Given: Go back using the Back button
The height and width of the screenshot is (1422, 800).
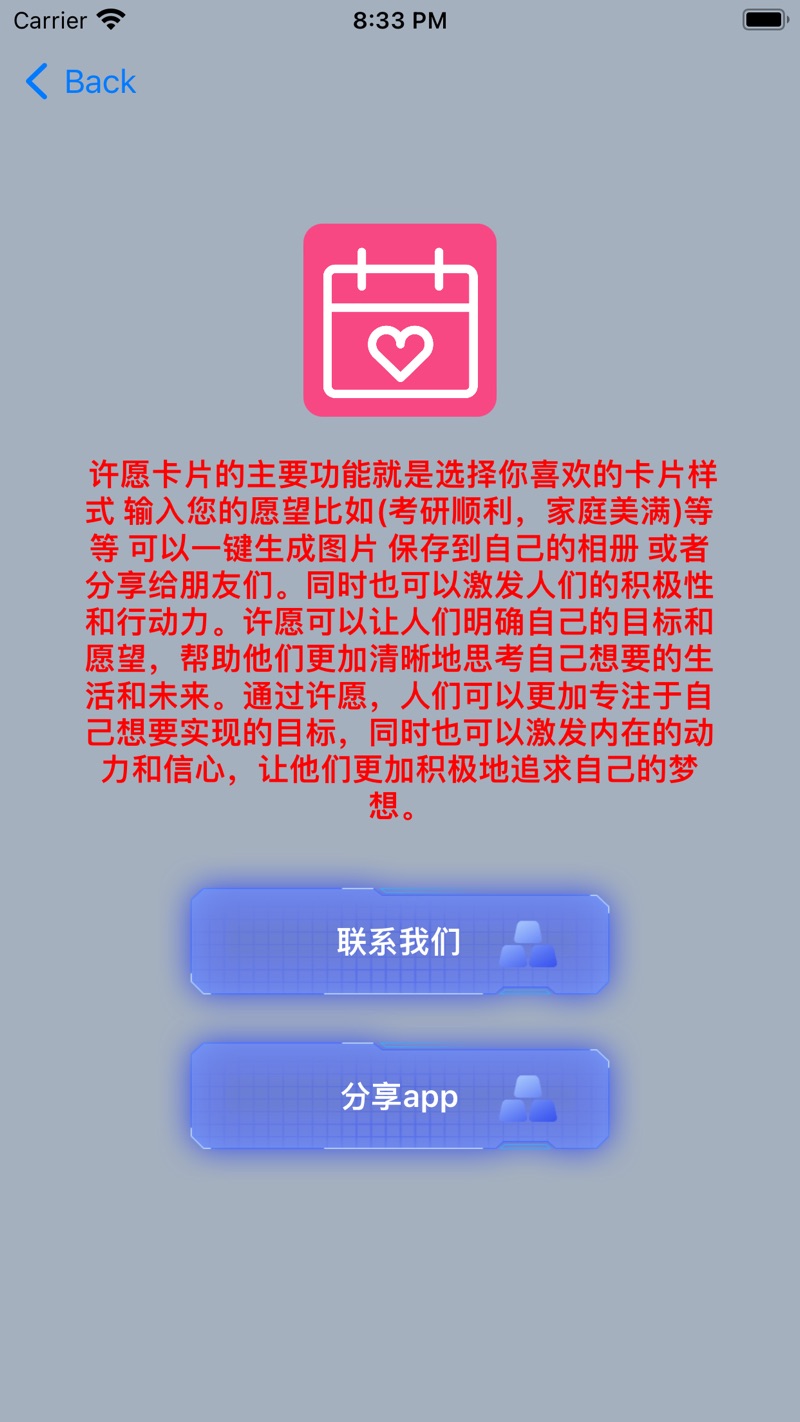Looking at the screenshot, I should (x=81, y=82).
